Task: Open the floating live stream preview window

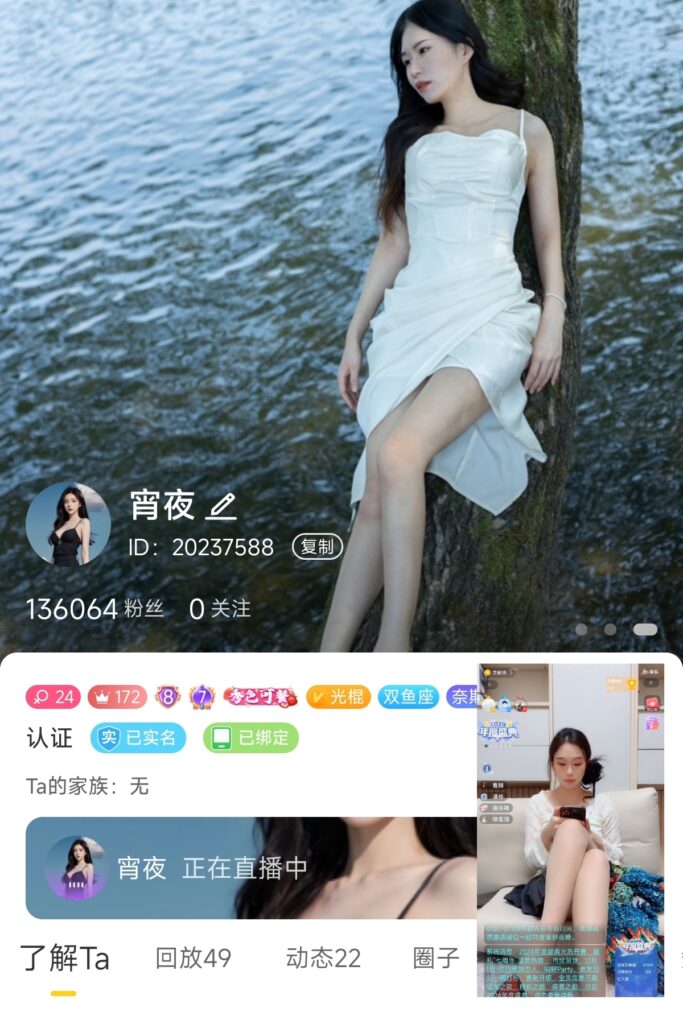Action: [571, 830]
